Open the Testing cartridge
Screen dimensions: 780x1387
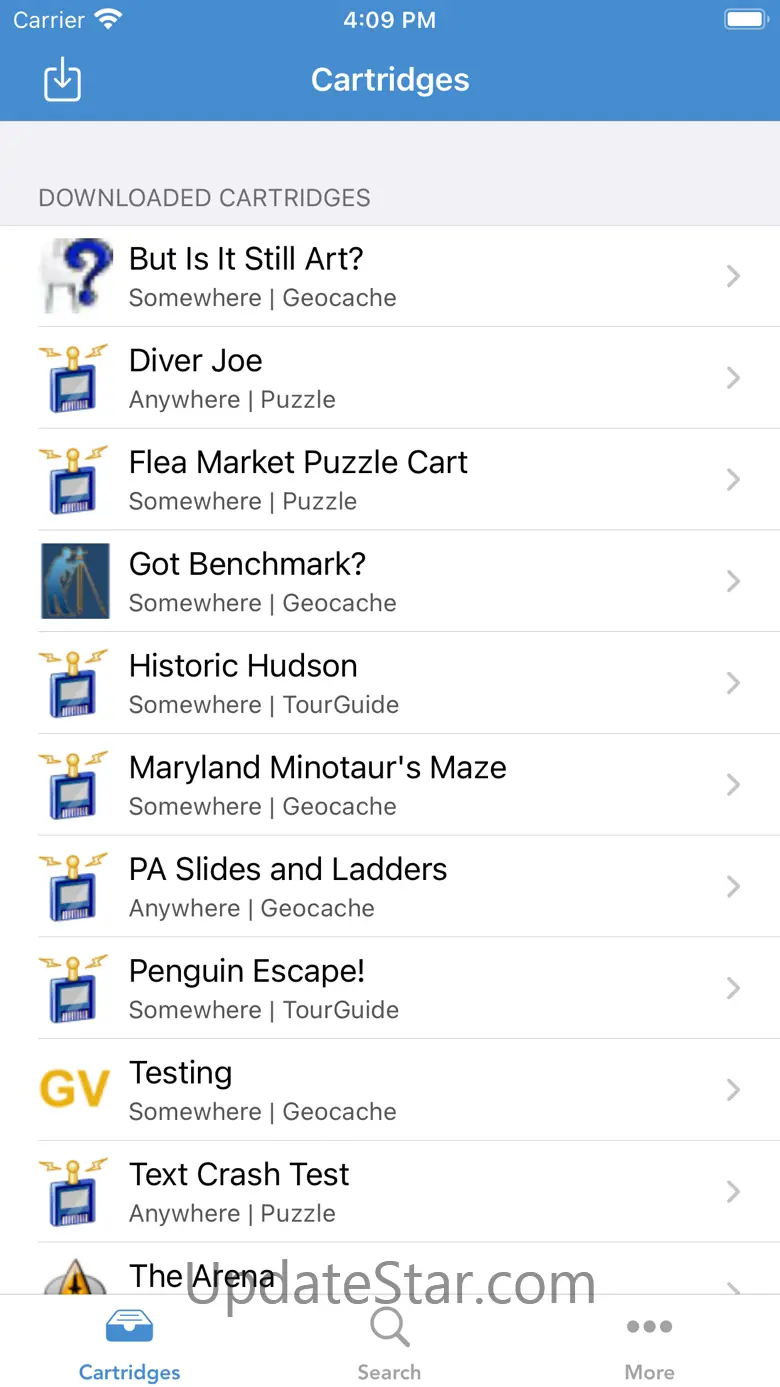(390, 1090)
